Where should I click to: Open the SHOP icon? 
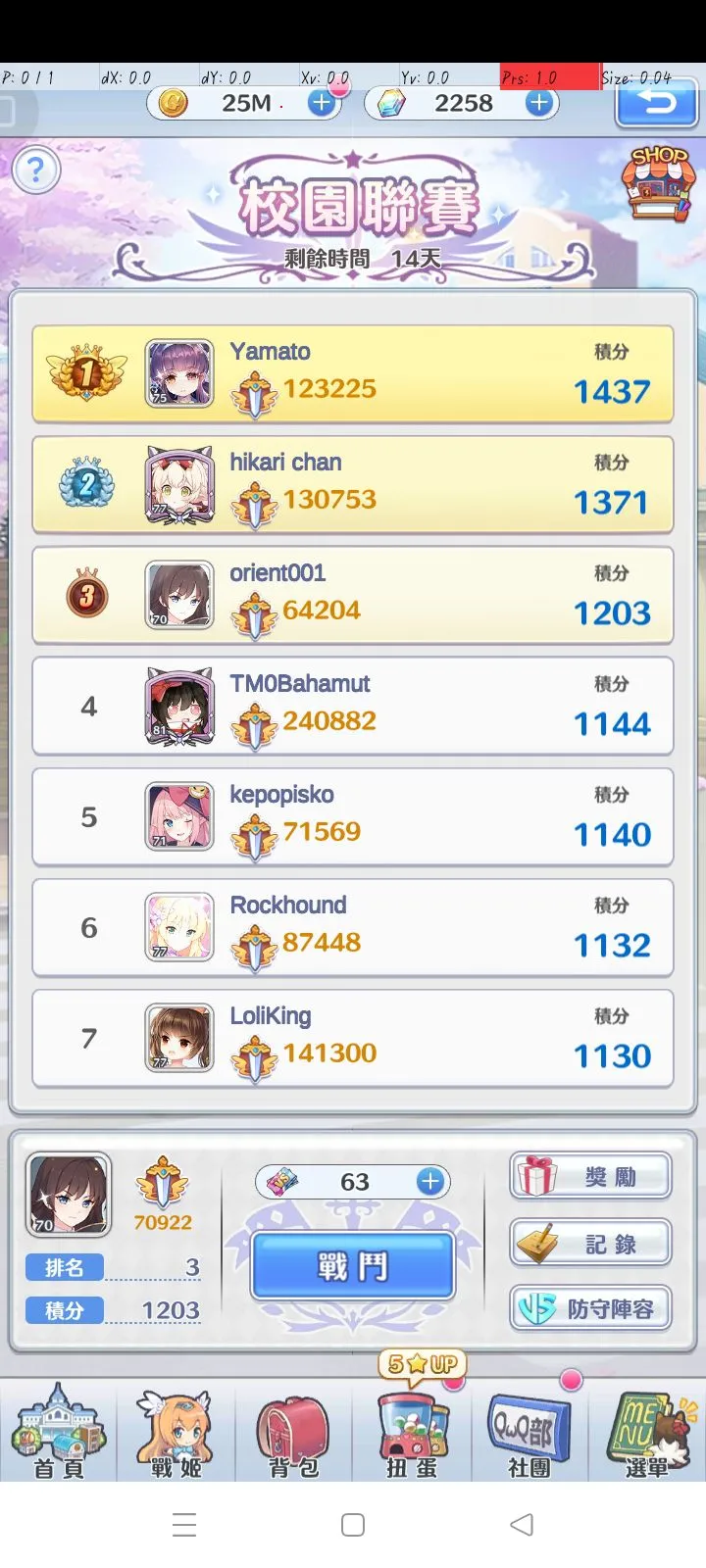pos(658,183)
